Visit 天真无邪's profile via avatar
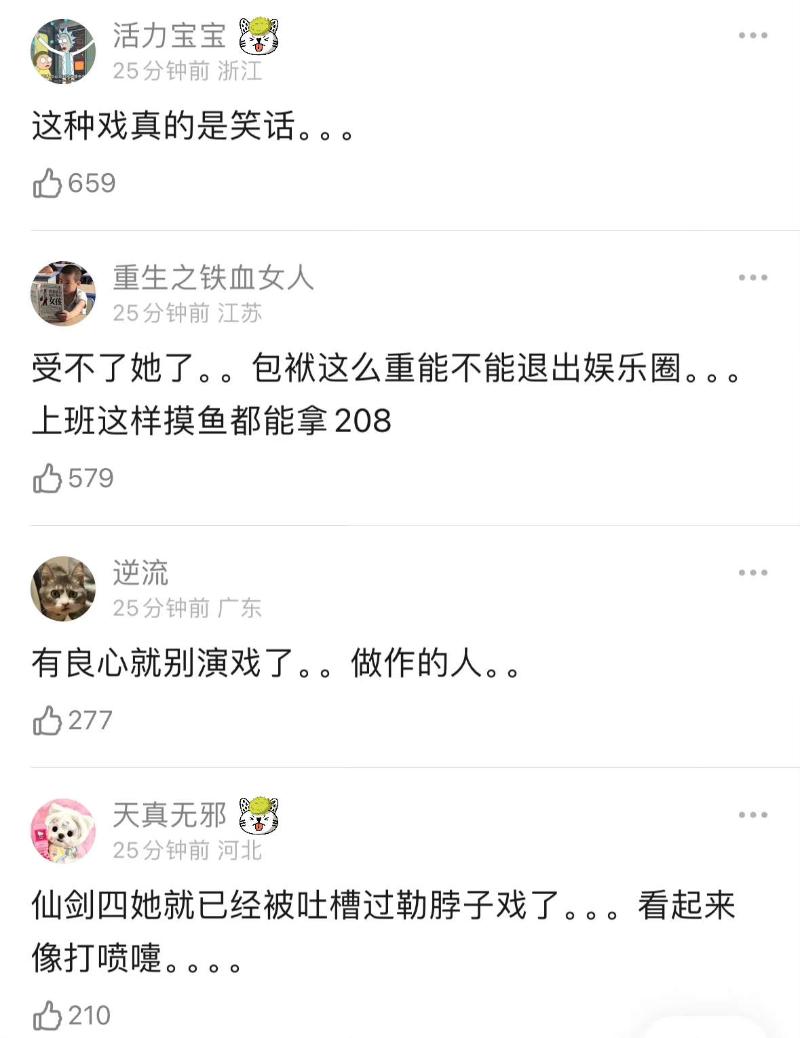 tap(64, 831)
